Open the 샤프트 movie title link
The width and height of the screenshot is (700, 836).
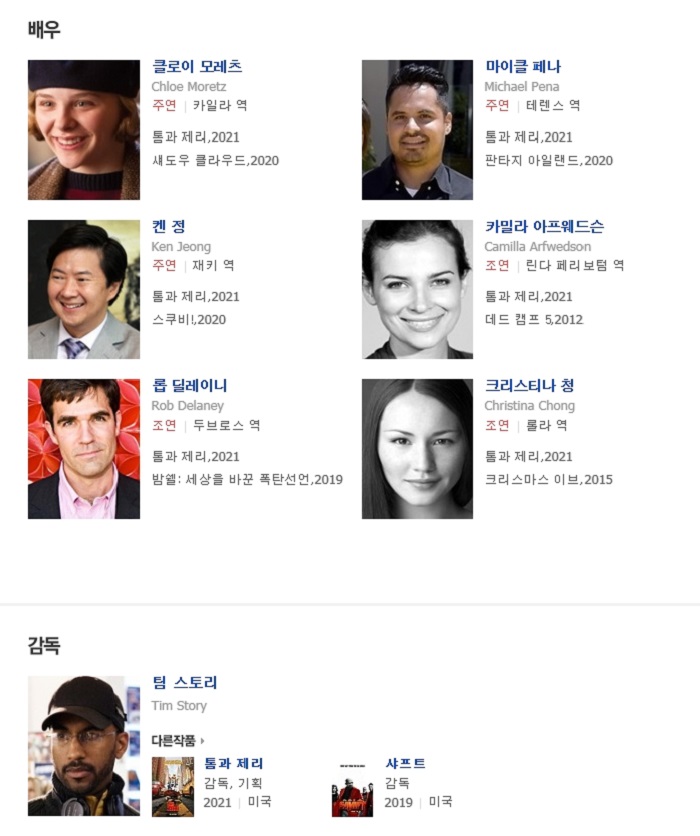(405, 764)
